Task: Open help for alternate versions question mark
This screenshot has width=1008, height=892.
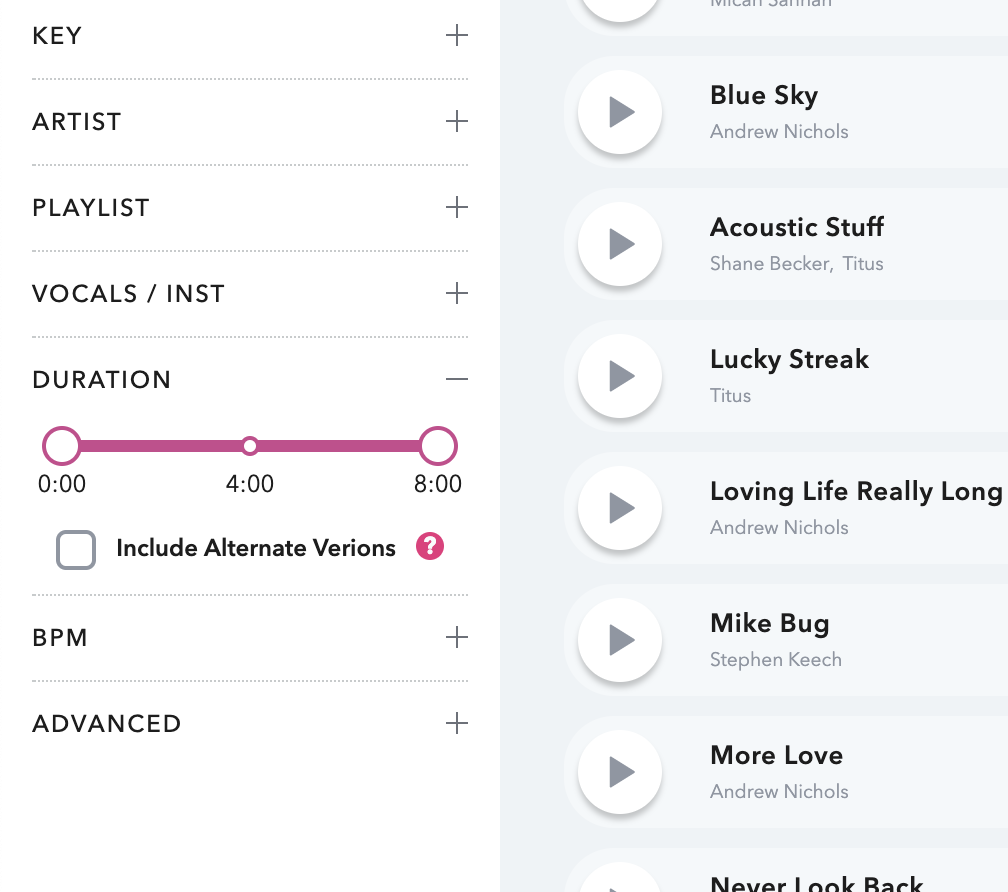Action: pyautogui.click(x=430, y=546)
